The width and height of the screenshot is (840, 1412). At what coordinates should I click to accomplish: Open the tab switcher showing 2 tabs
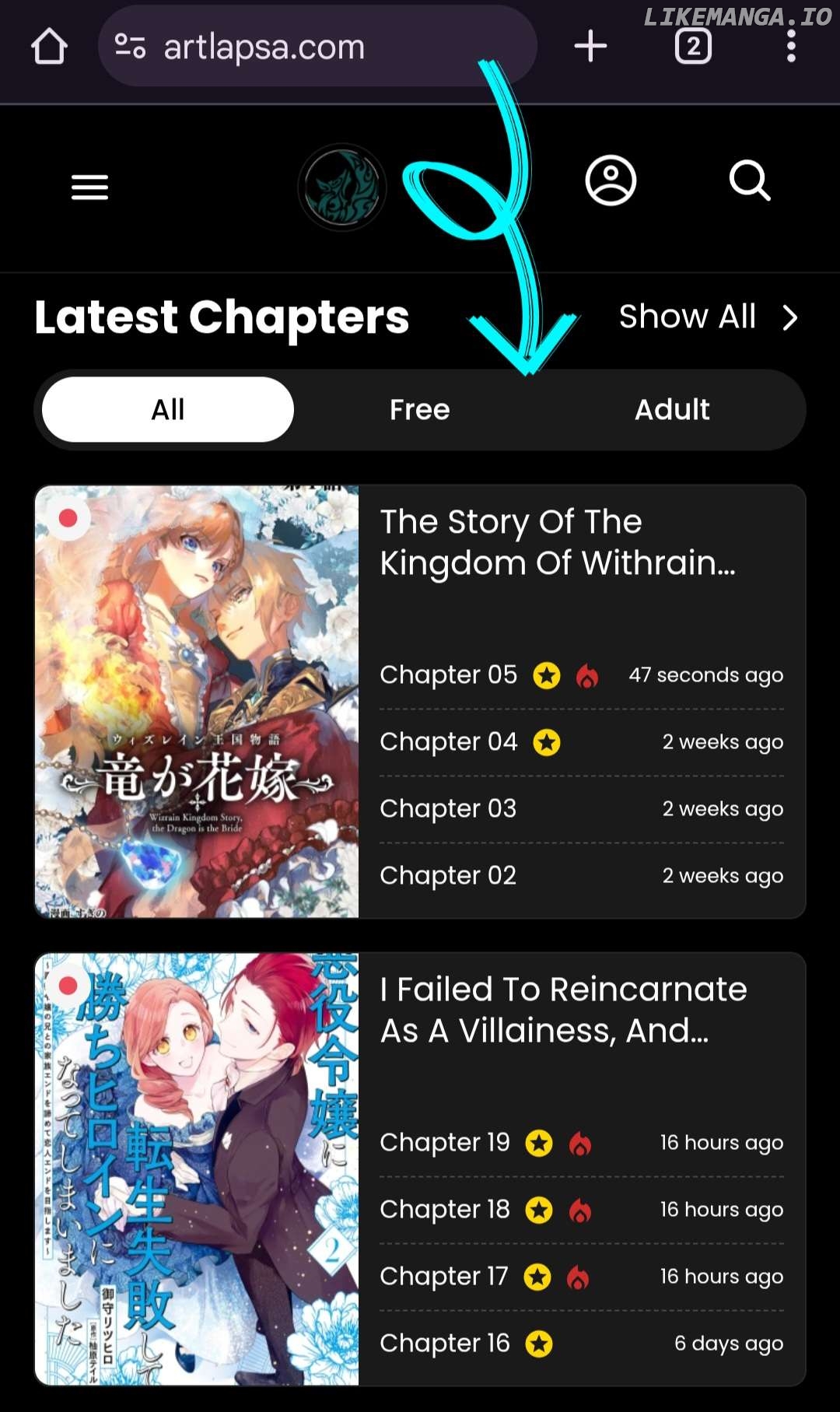[x=693, y=47]
